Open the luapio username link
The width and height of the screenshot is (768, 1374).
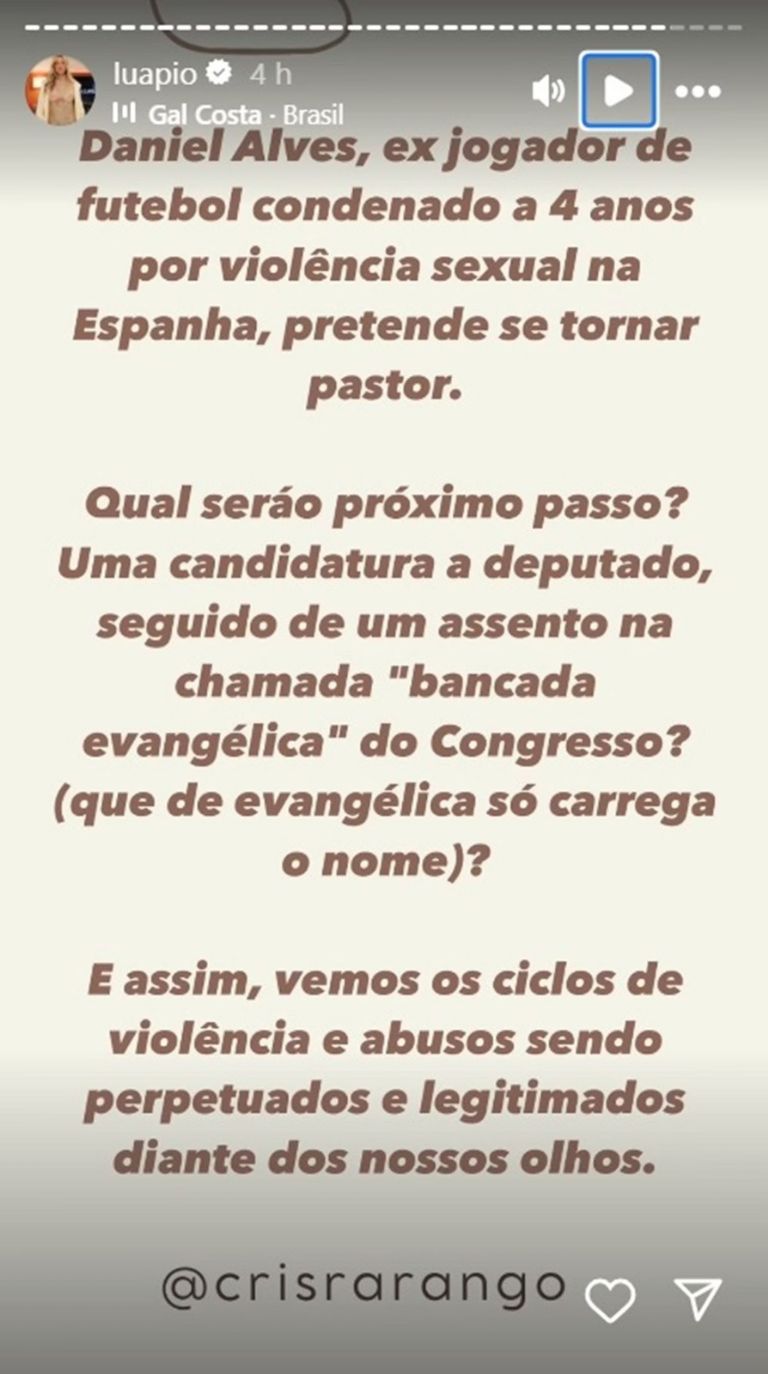(155, 74)
